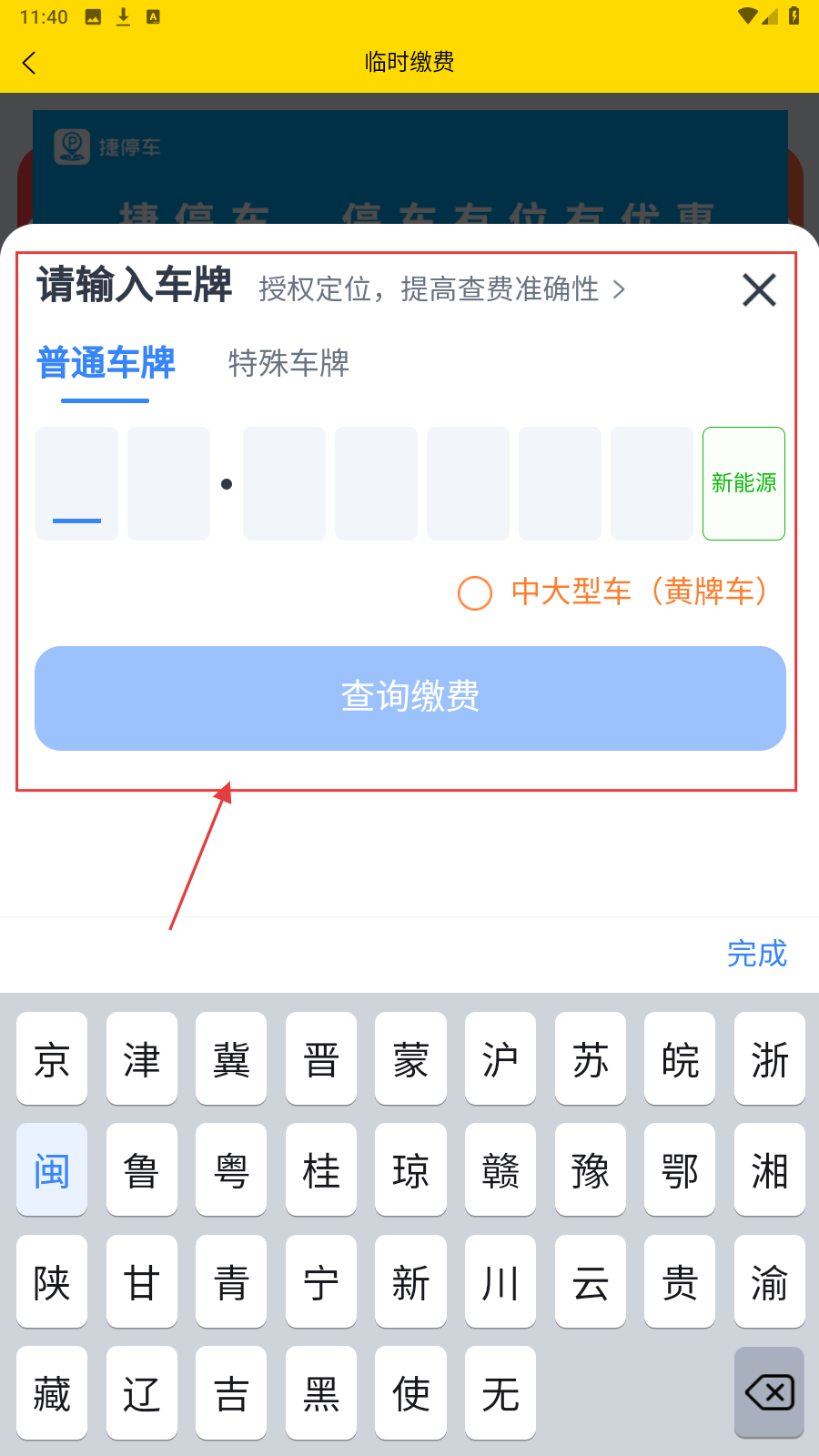Go back from 临时缴费 page
Screen dimensions: 819x1456
point(30,63)
